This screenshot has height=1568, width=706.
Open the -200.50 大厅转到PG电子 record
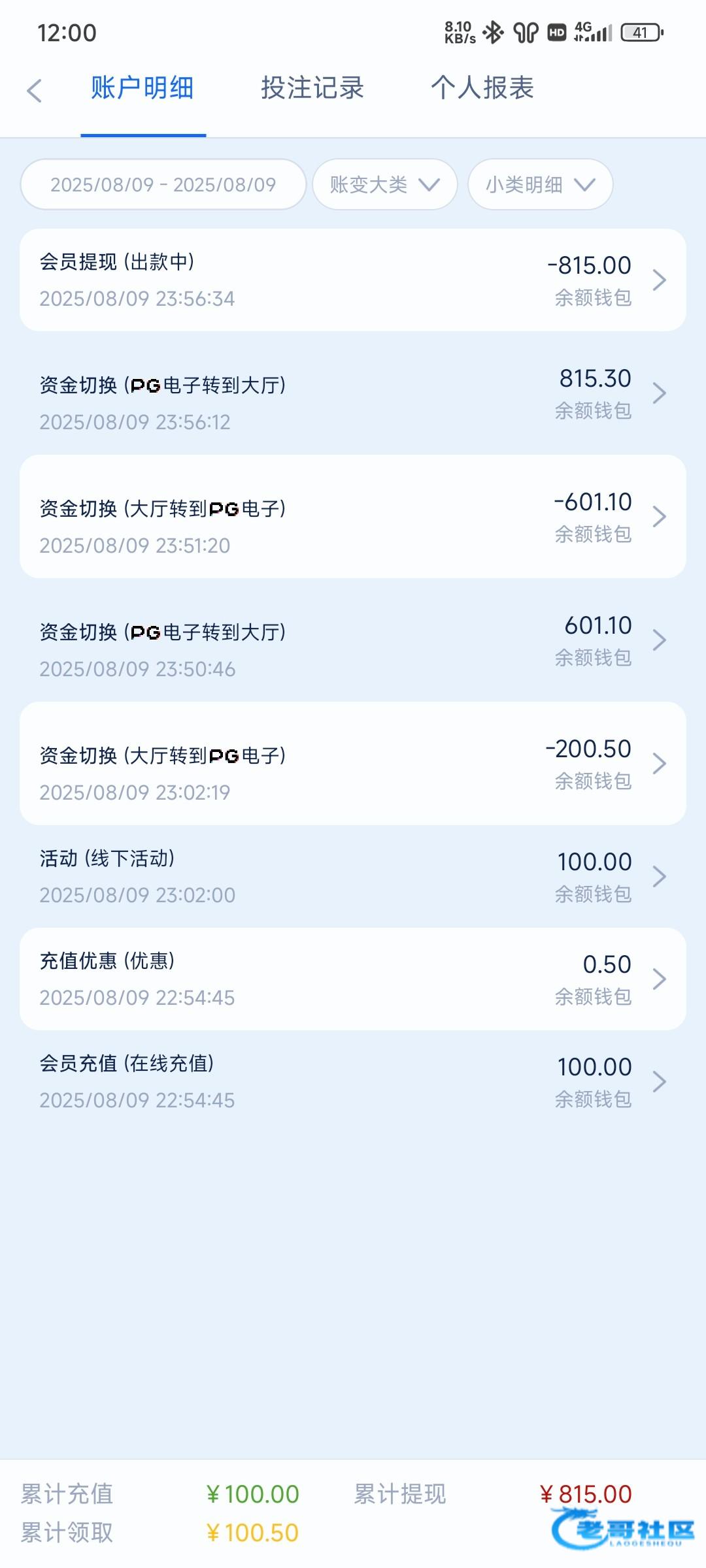tap(353, 763)
